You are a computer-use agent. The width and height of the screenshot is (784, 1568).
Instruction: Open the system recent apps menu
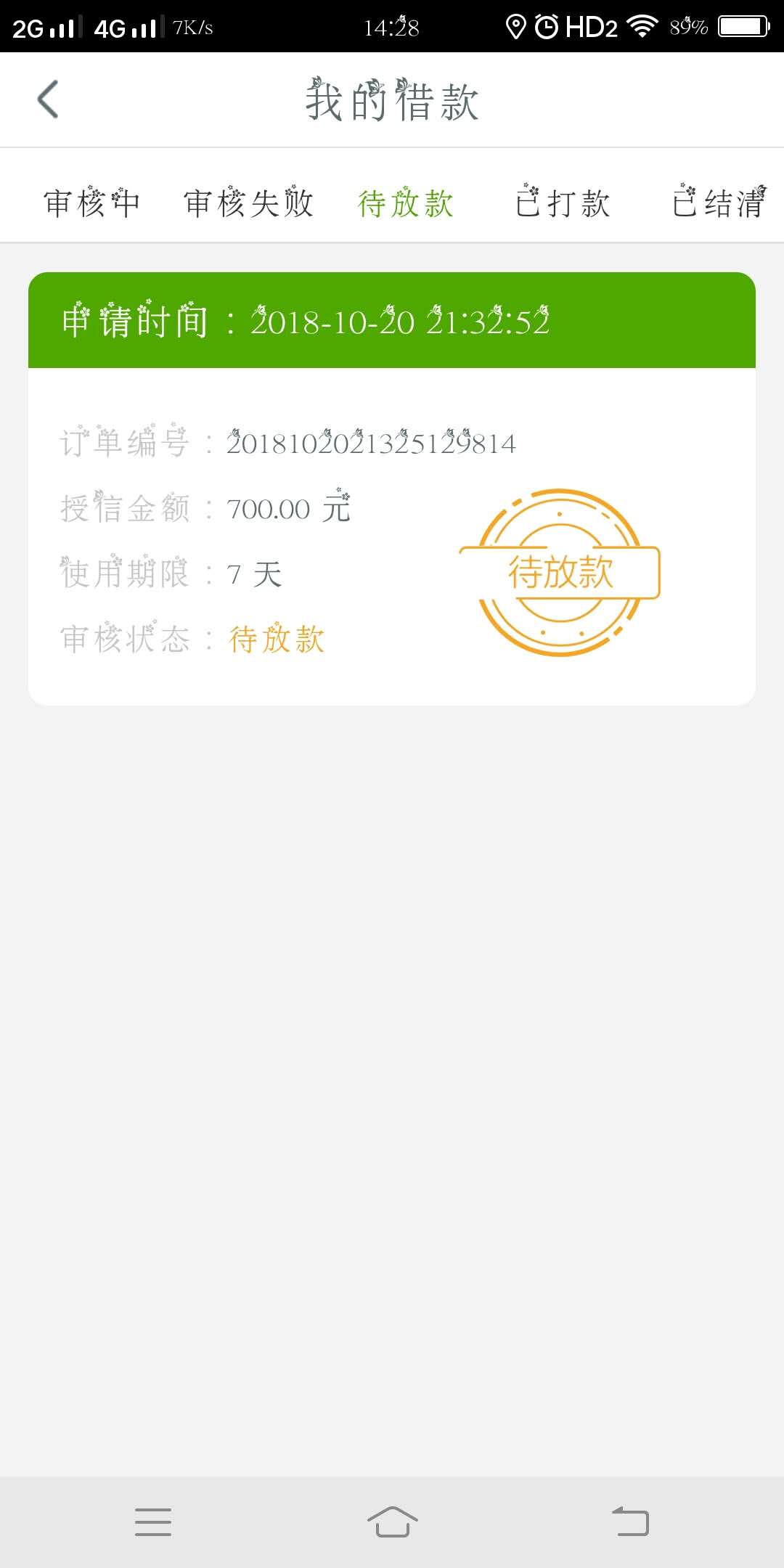coord(153,1522)
